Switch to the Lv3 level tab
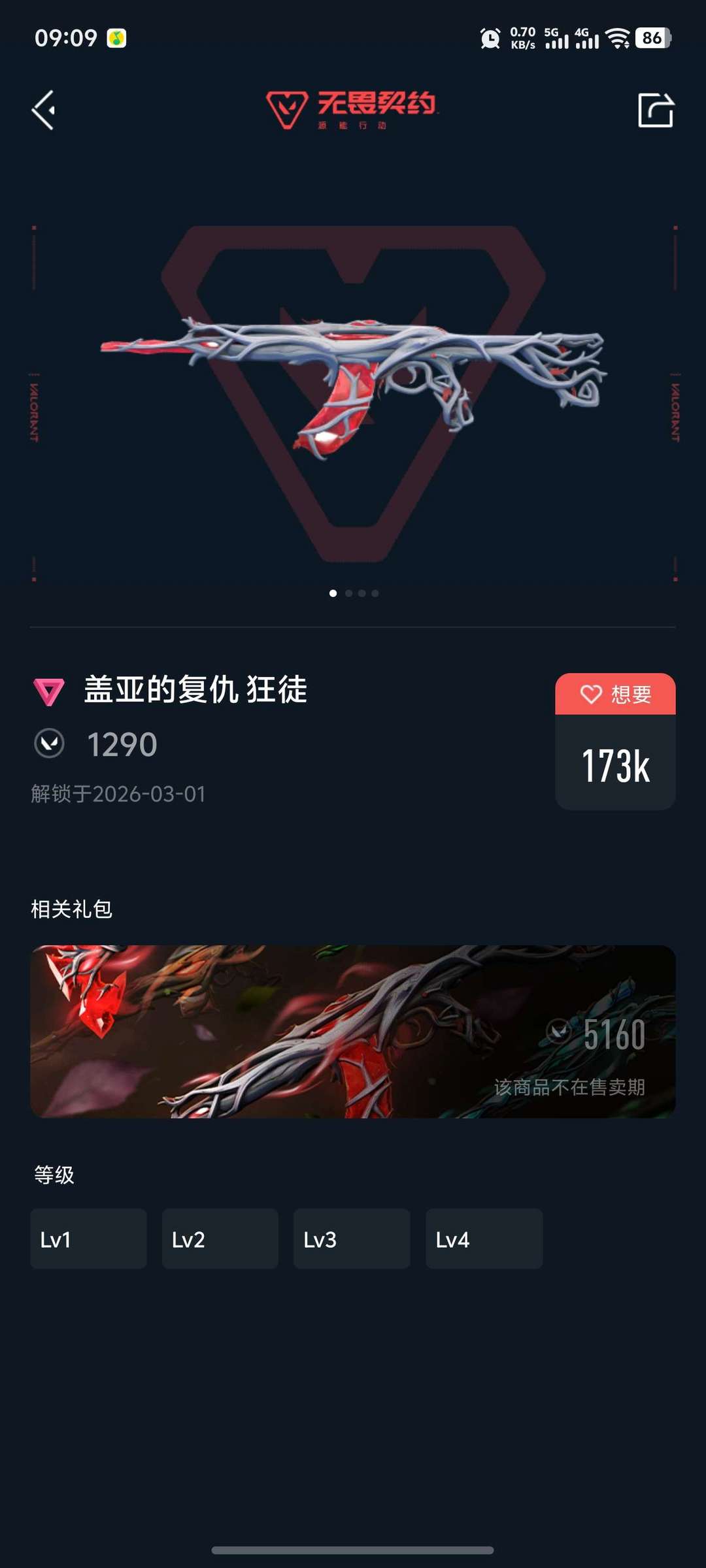This screenshot has height=1568, width=706. pos(352,1239)
